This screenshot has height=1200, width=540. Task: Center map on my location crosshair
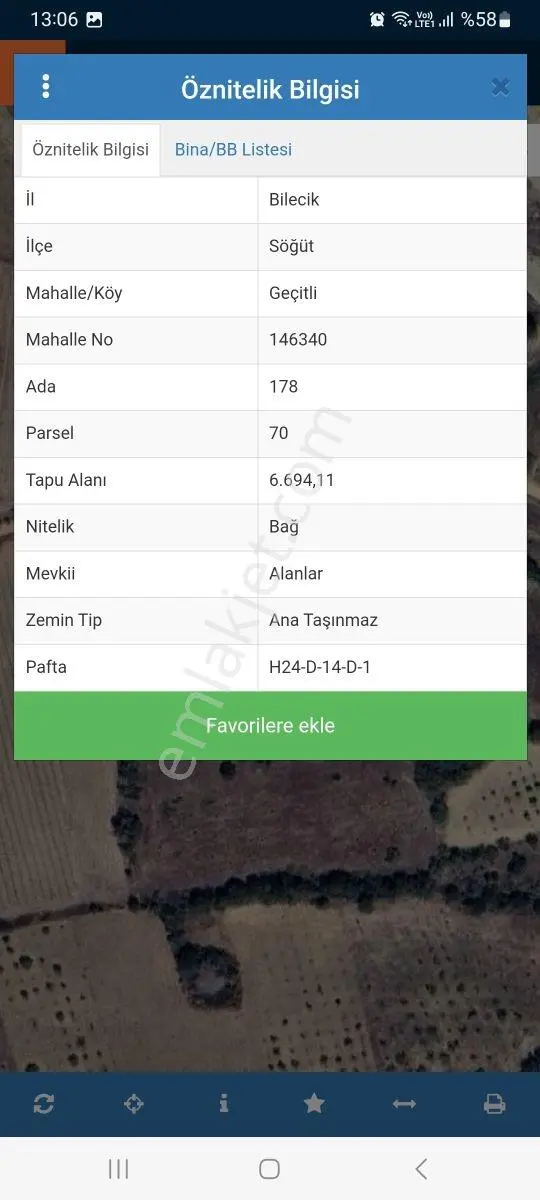click(134, 1104)
